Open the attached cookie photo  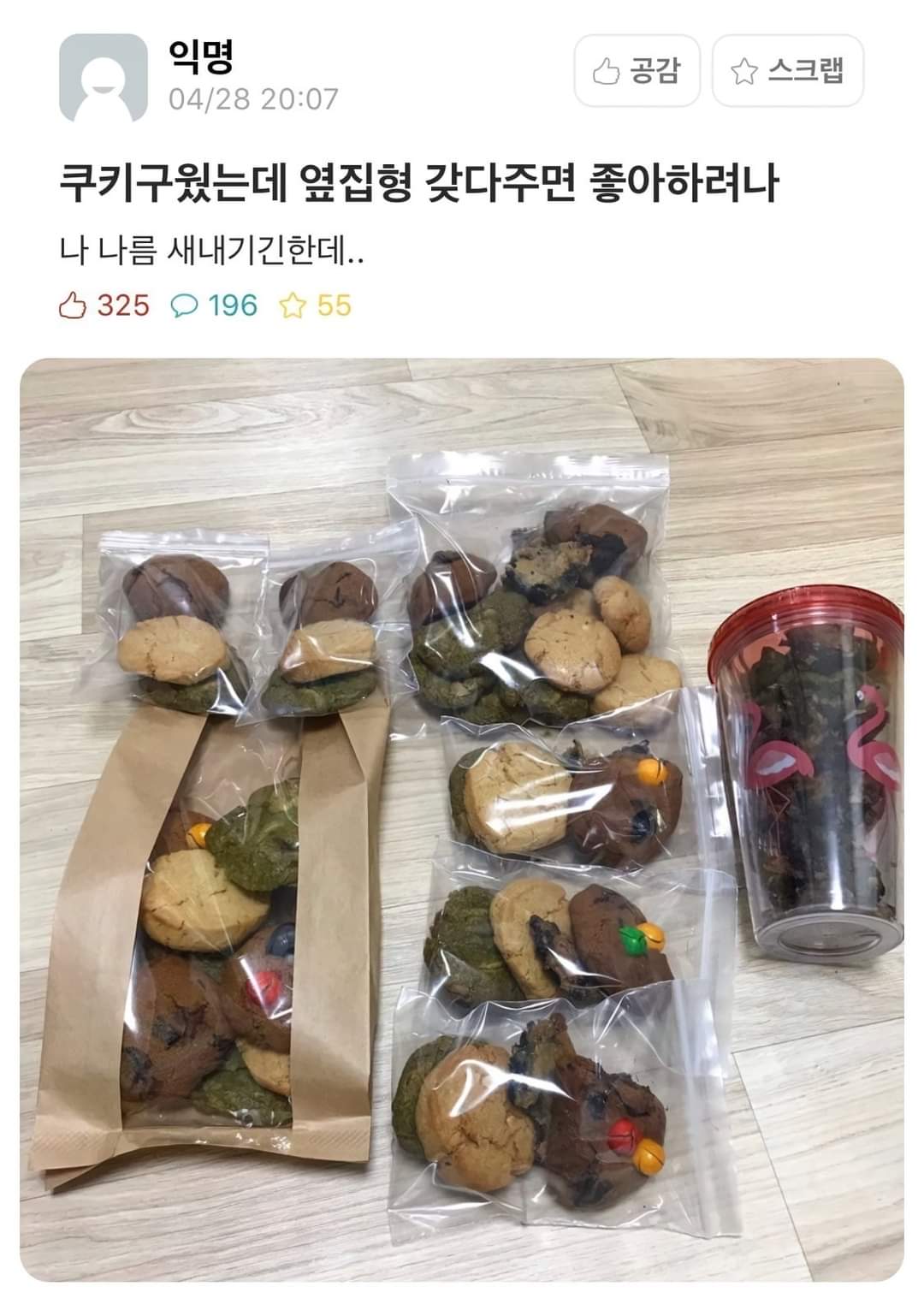pyautogui.click(x=462, y=819)
